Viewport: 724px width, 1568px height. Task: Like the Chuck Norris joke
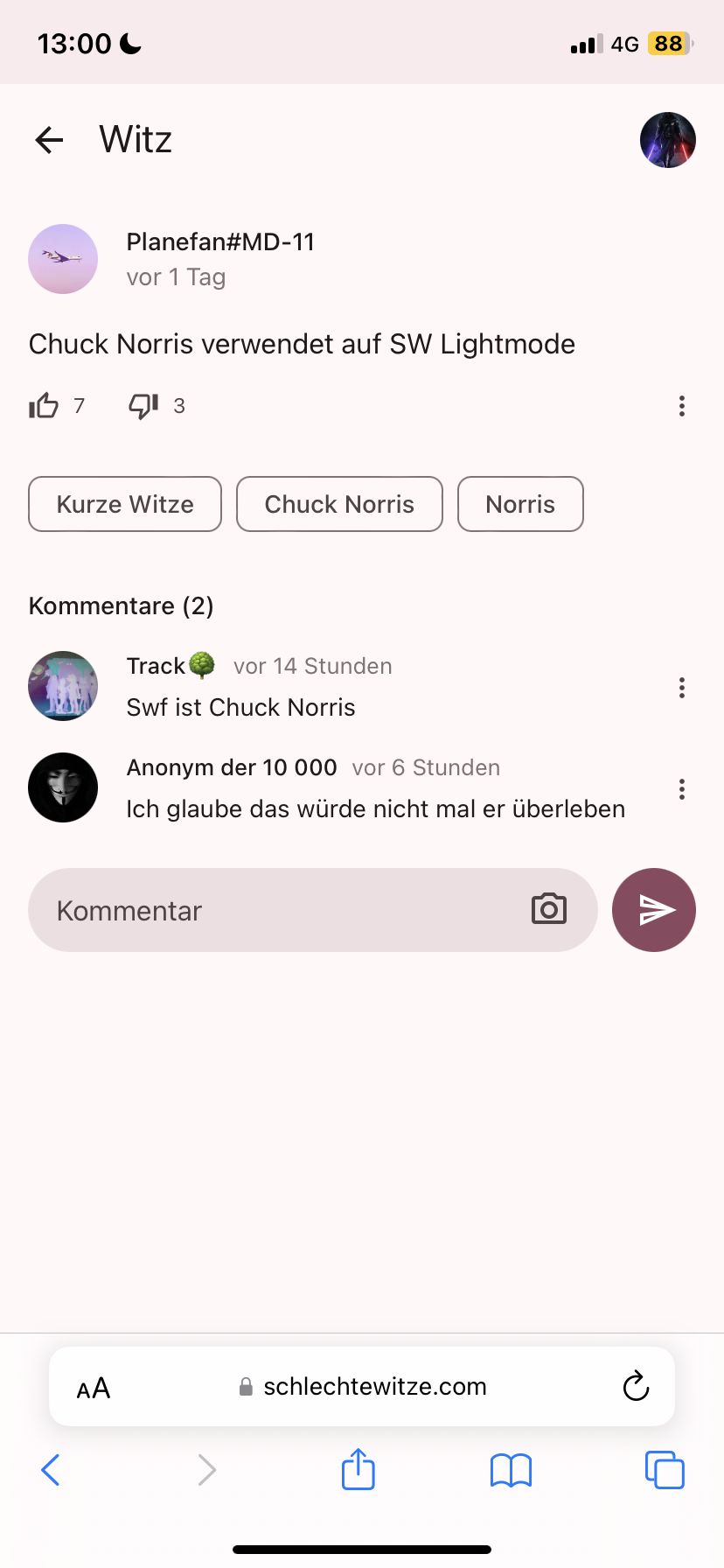coord(44,405)
